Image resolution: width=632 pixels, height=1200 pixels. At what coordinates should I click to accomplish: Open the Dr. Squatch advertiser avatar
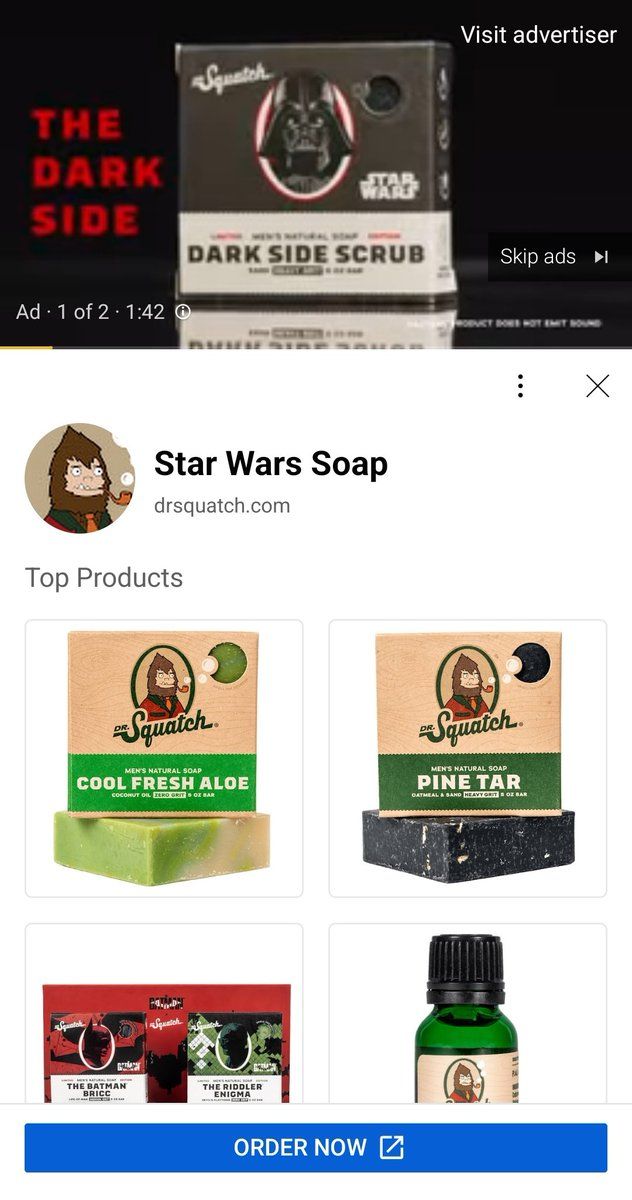(x=80, y=478)
